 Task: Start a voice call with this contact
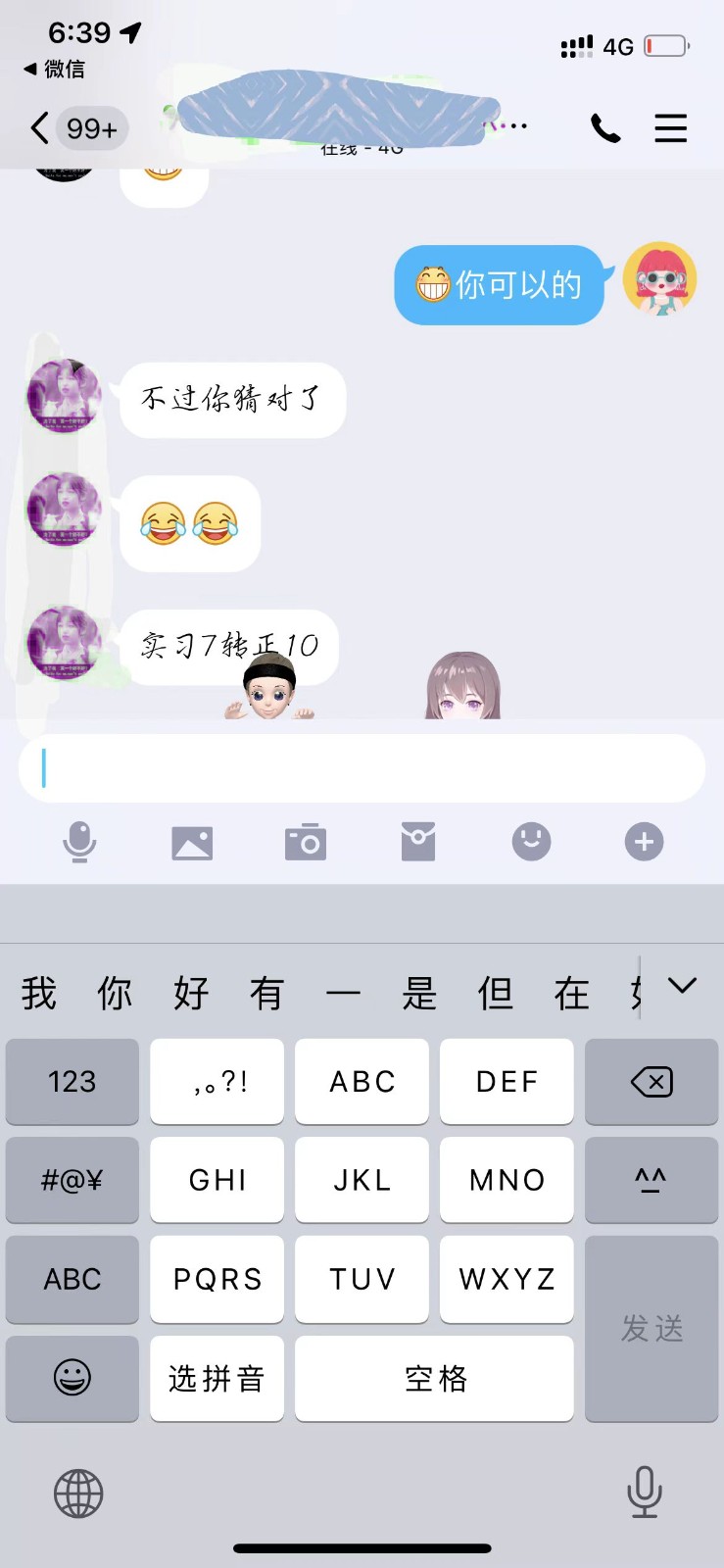(604, 128)
